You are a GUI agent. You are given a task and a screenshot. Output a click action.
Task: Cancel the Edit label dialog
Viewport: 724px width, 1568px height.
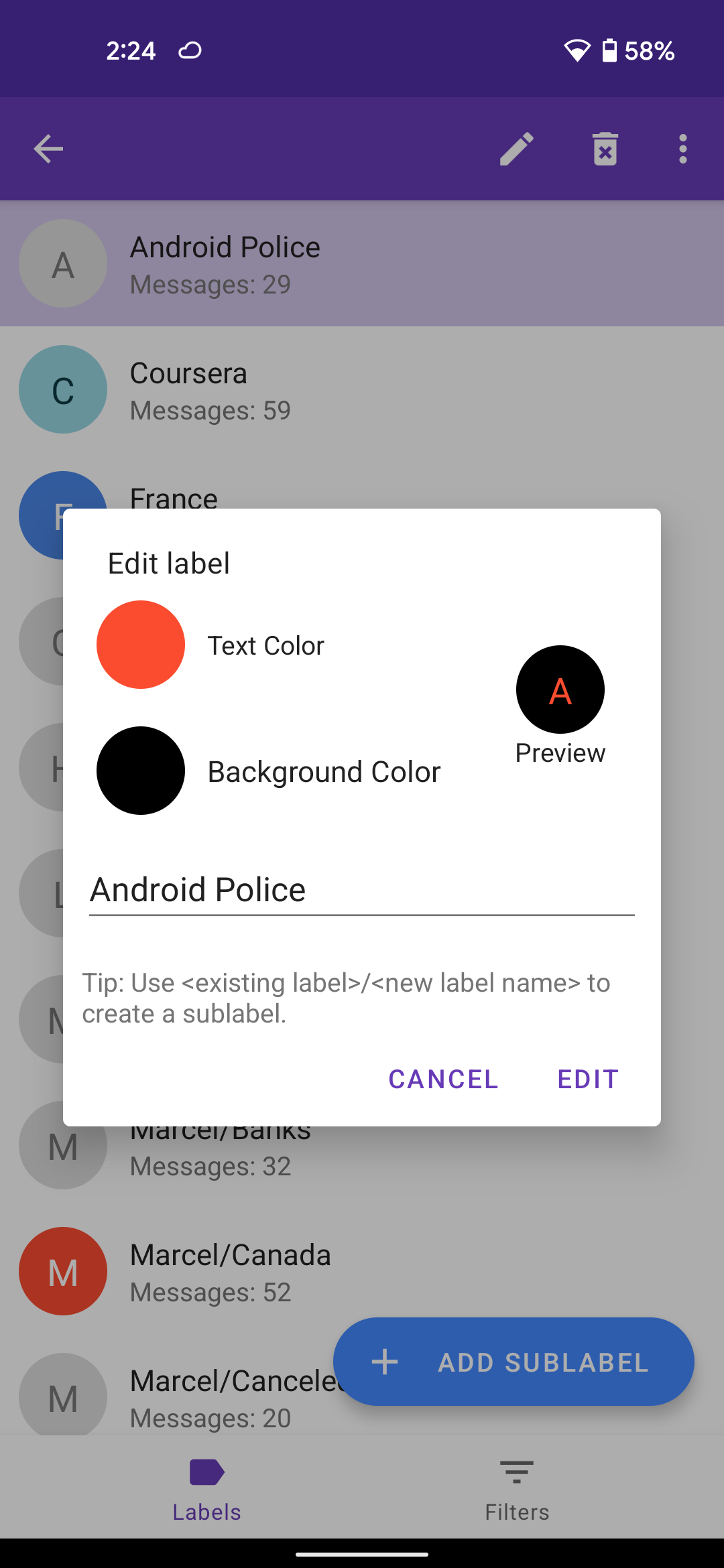pos(444,1079)
